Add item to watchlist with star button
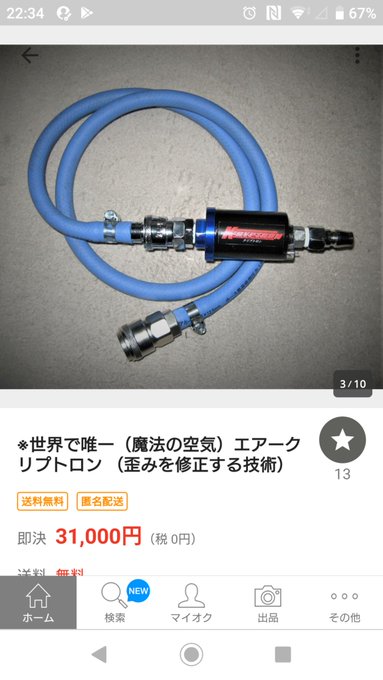The width and height of the screenshot is (383, 680). coord(342,440)
